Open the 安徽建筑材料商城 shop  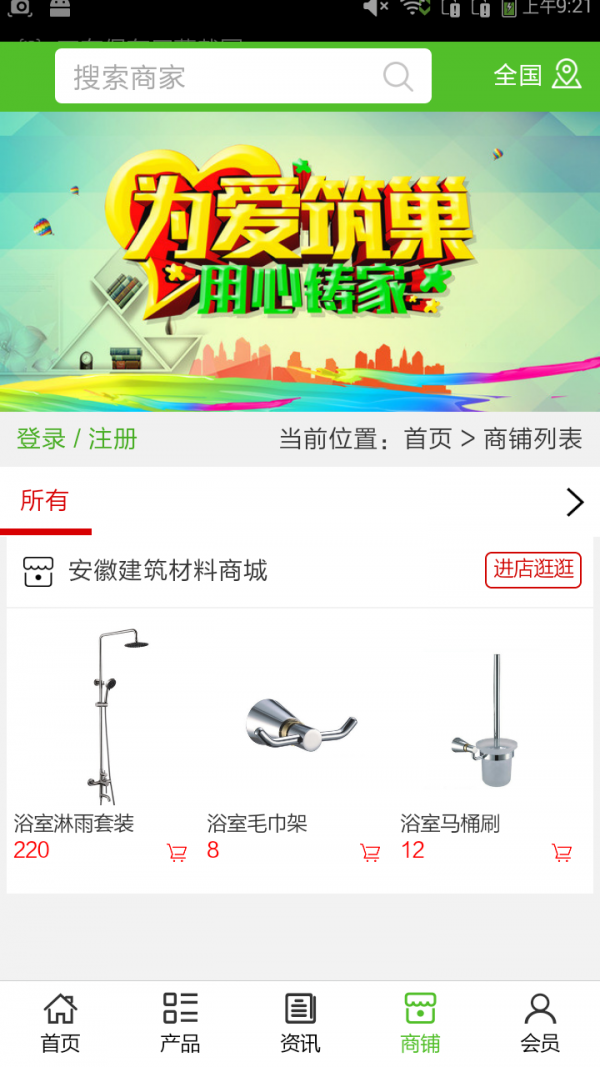point(167,571)
